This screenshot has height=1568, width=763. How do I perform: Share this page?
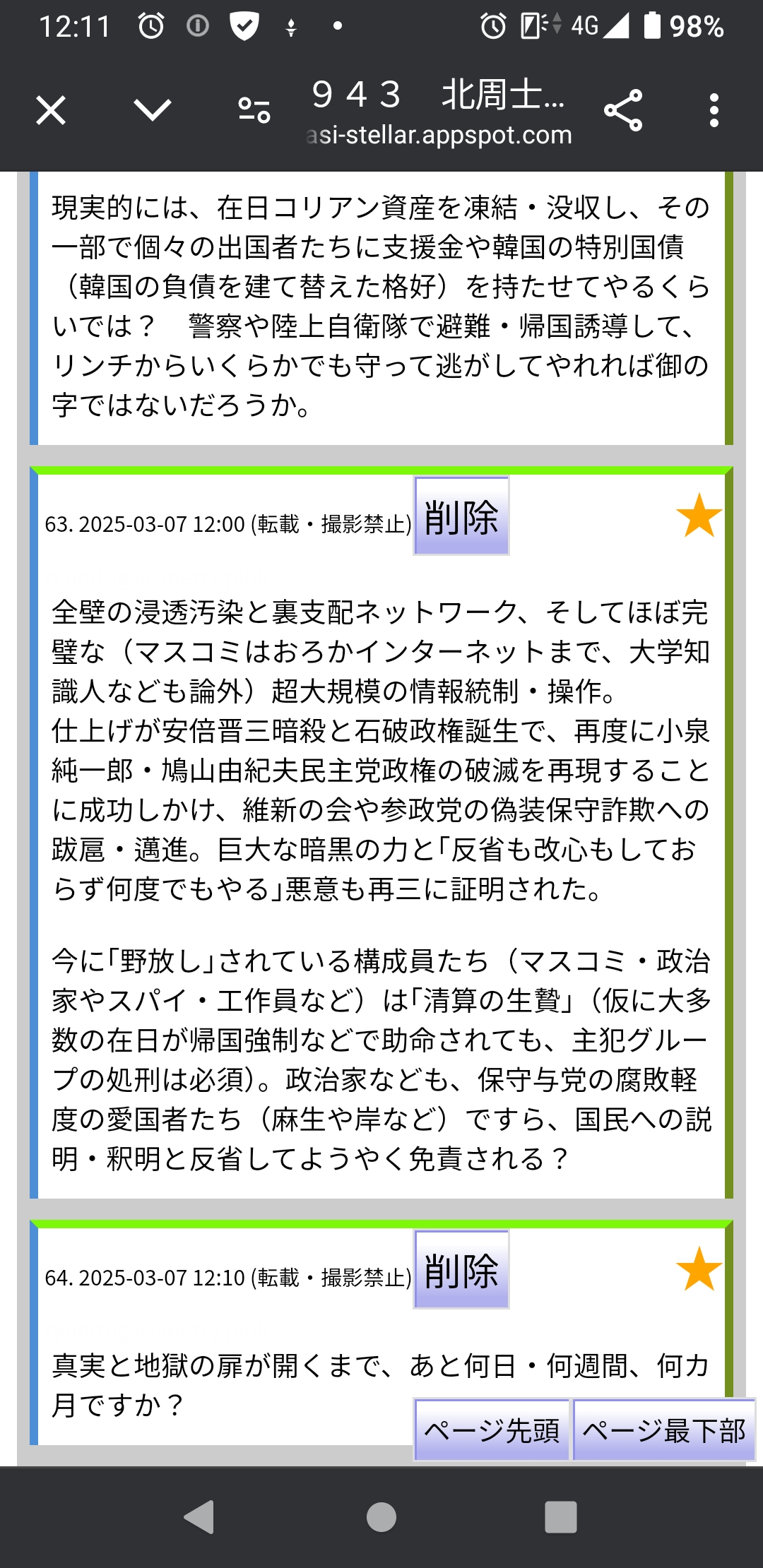(x=623, y=111)
